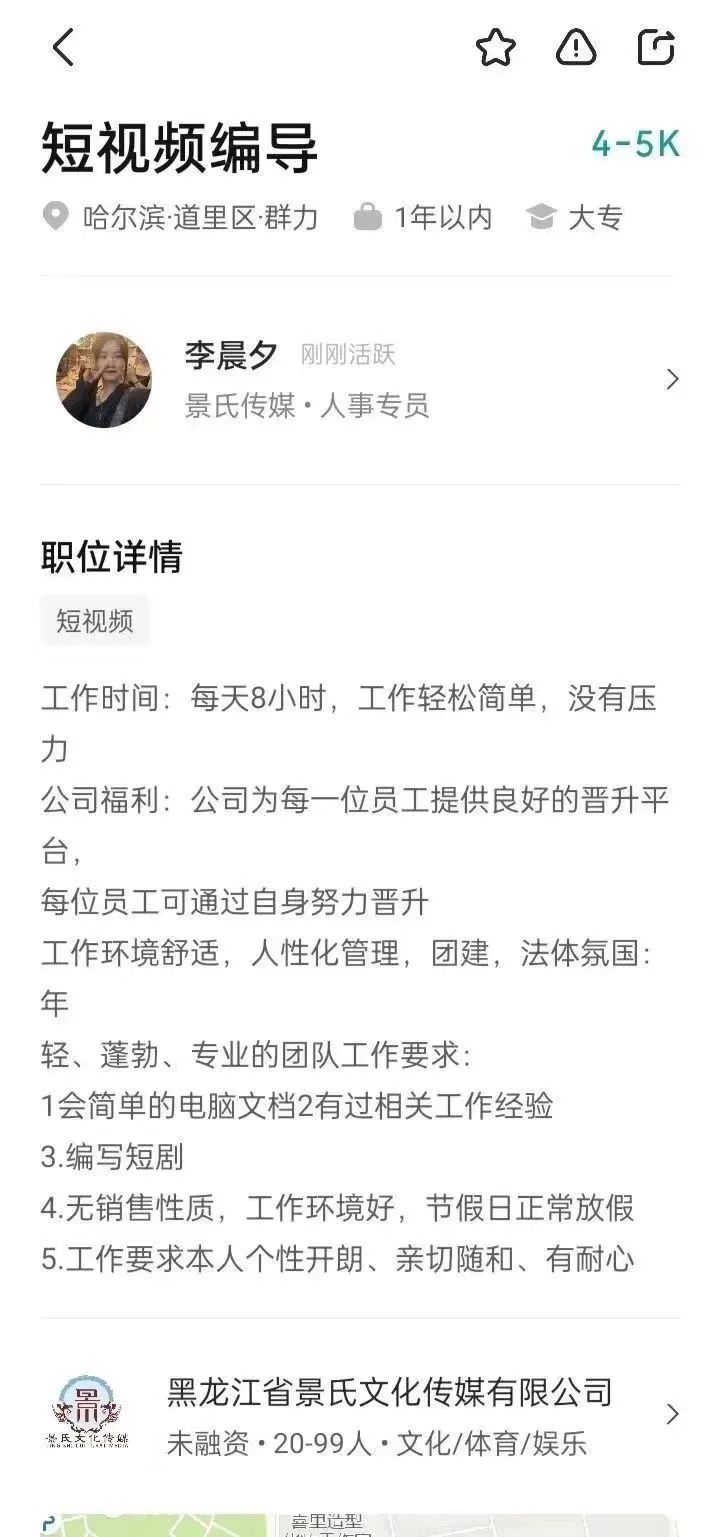Share this job posting
720x1537 pixels.
point(656,47)
